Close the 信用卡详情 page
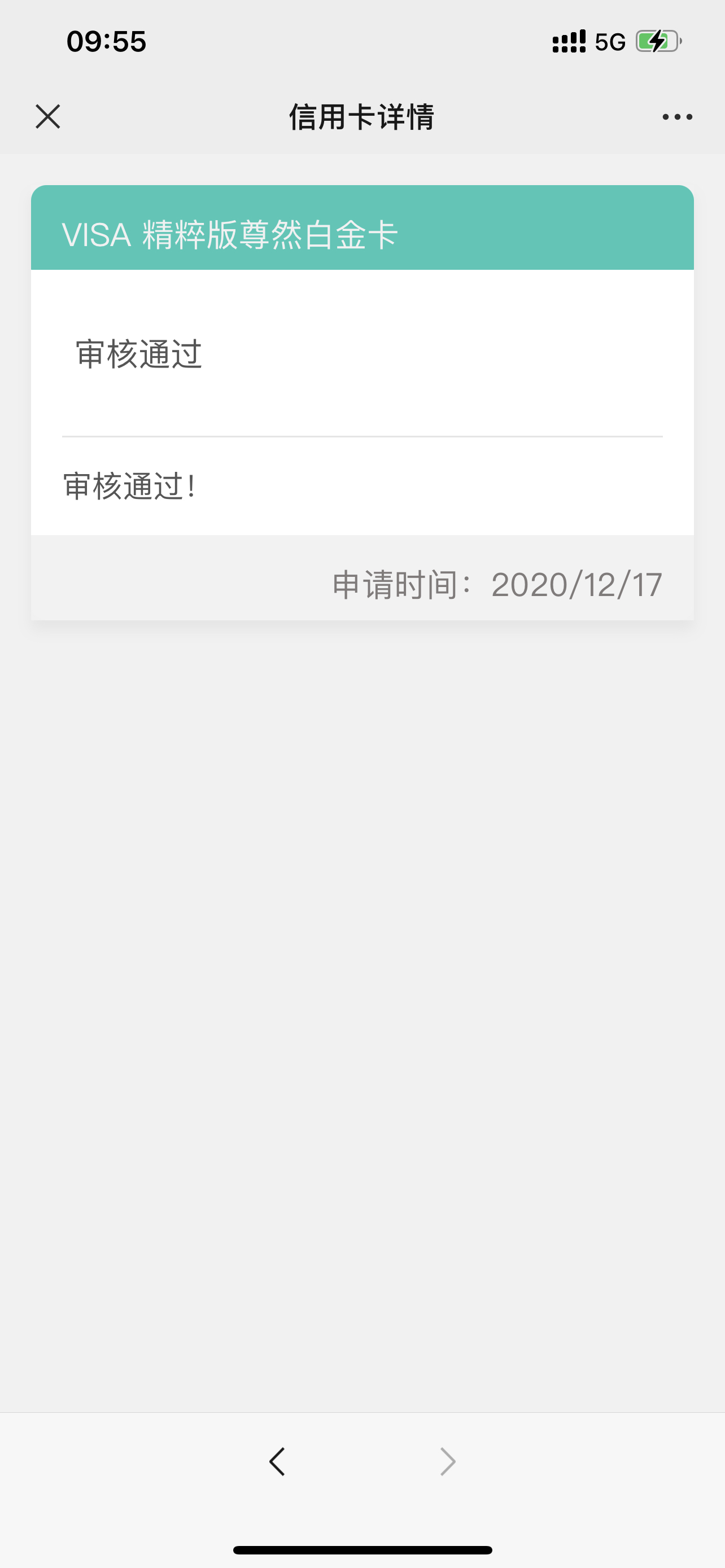 pyautogui.click(x=47, y=116)
